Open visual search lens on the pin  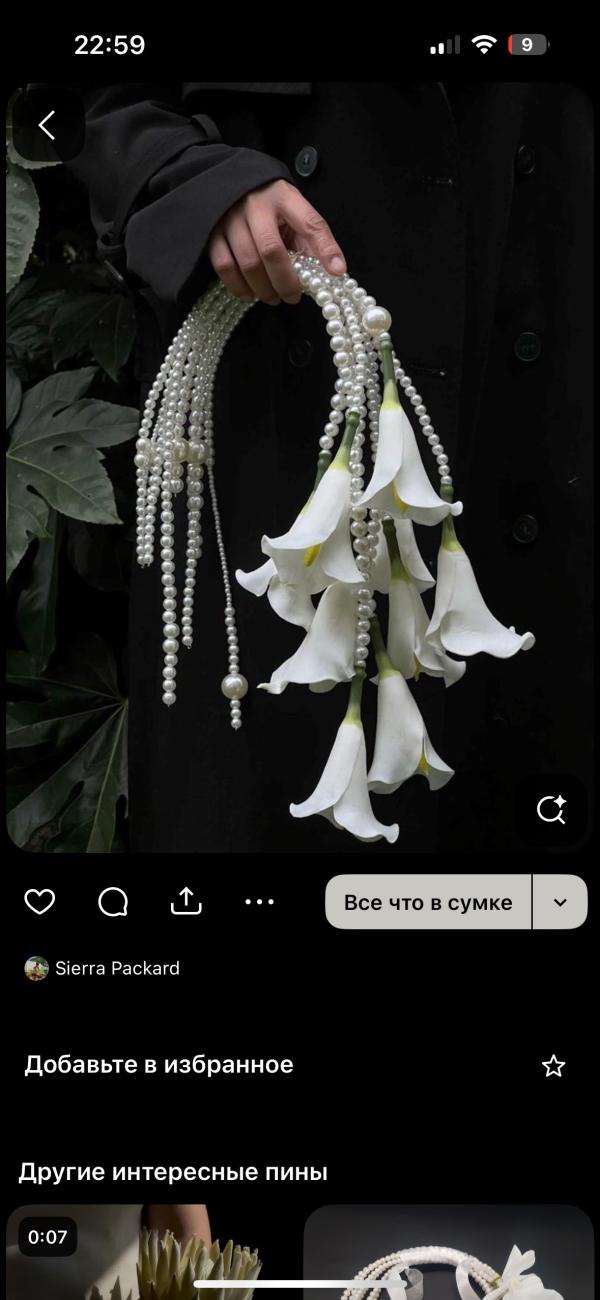pyautogui.click(x=551, y=810)
